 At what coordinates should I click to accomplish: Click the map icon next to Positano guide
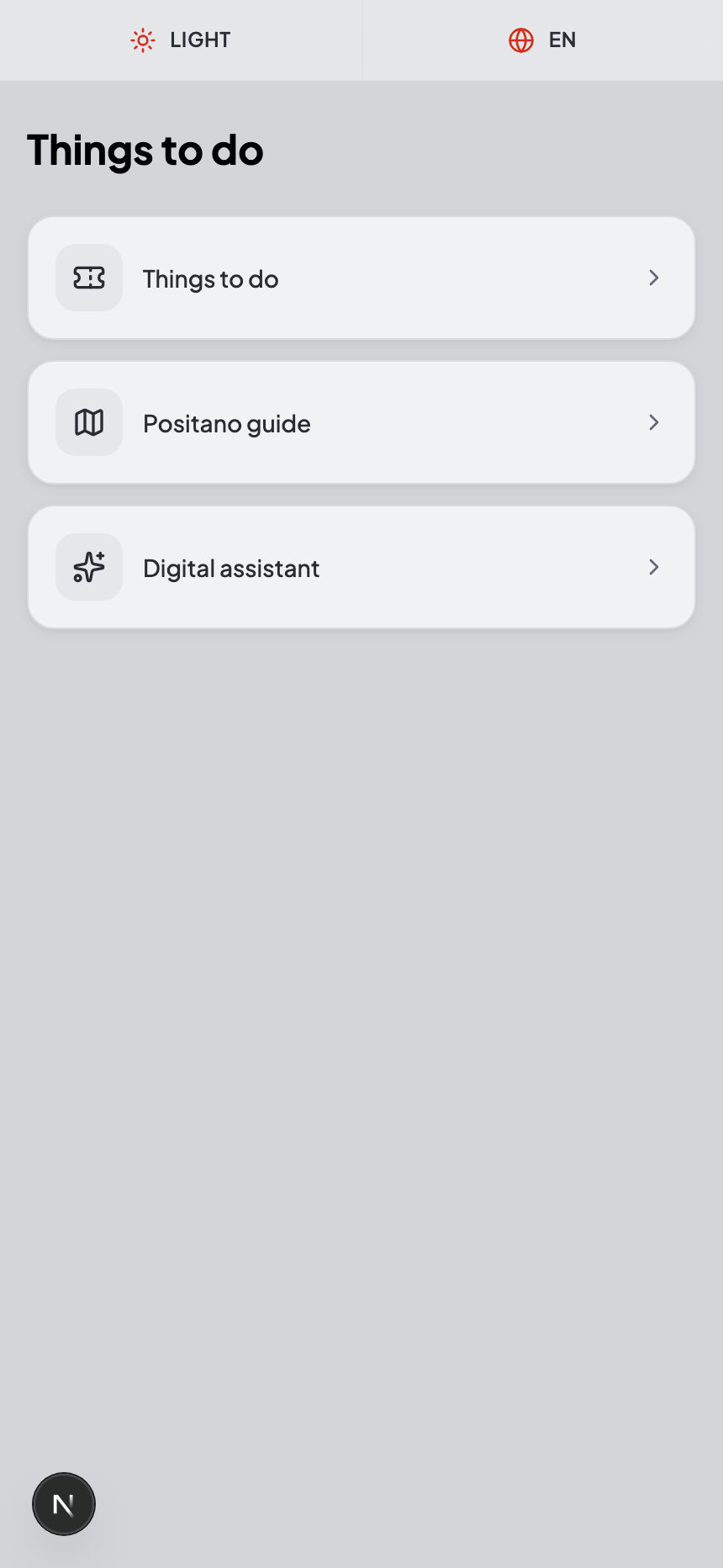click(88, 422)
